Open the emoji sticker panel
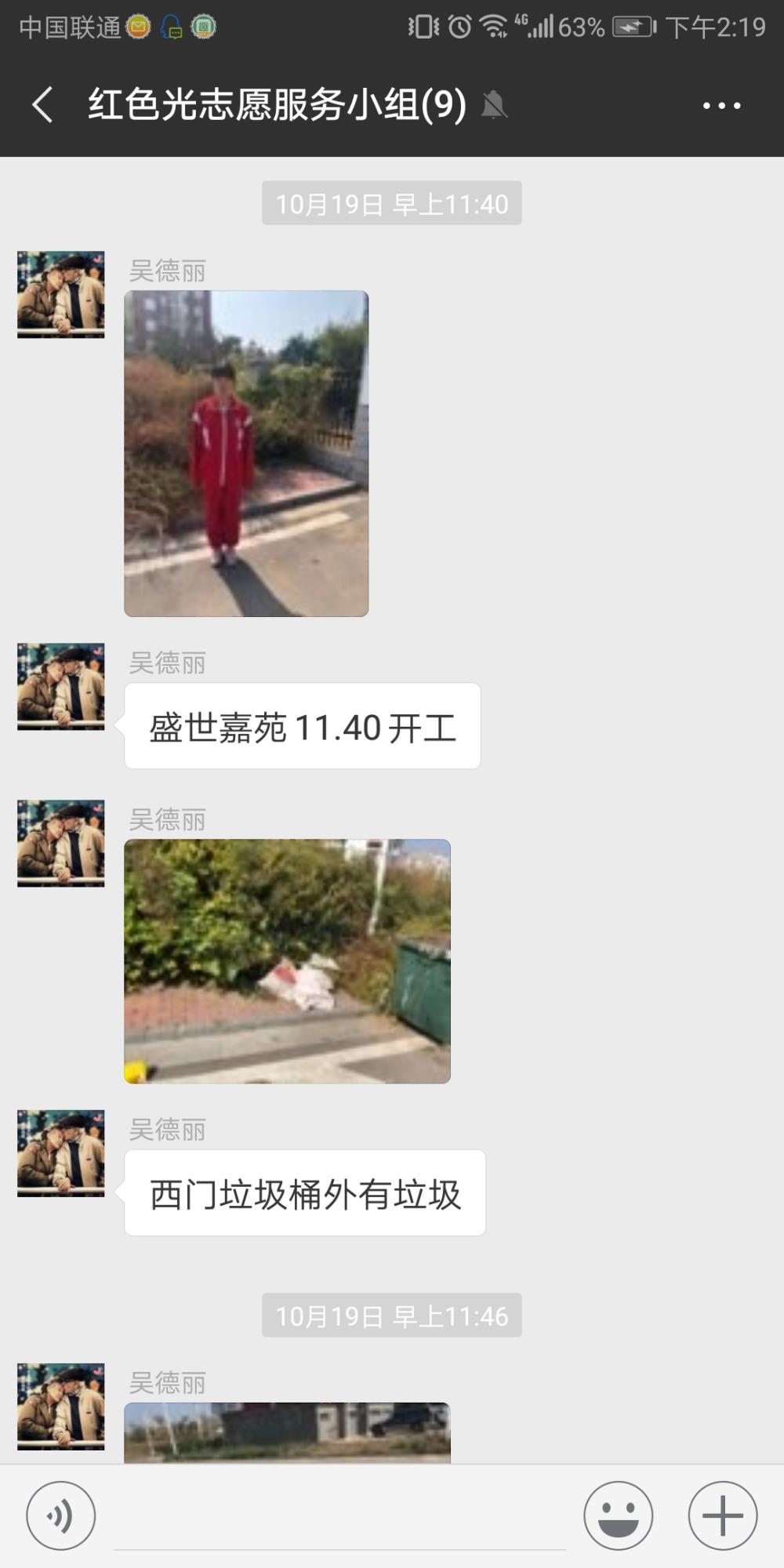The image size is (784, 1568). click(x=618, y=1515)
